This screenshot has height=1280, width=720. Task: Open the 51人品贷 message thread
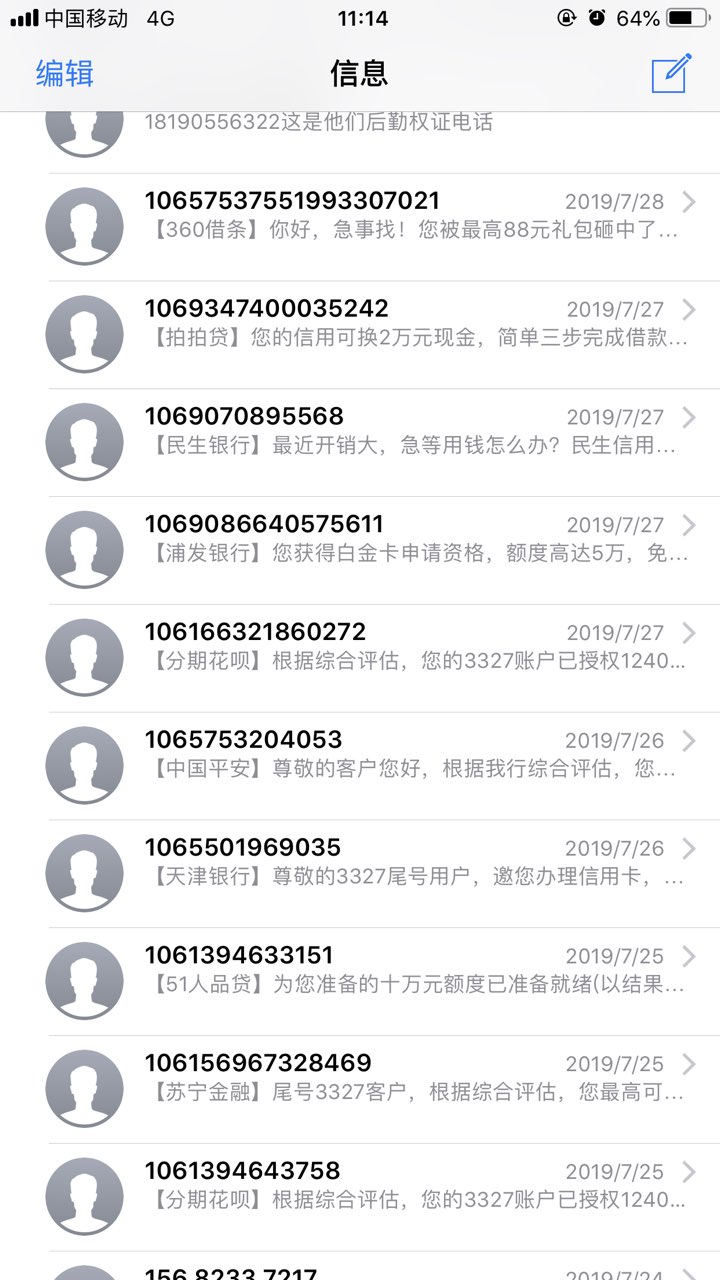tap(360, 983)
